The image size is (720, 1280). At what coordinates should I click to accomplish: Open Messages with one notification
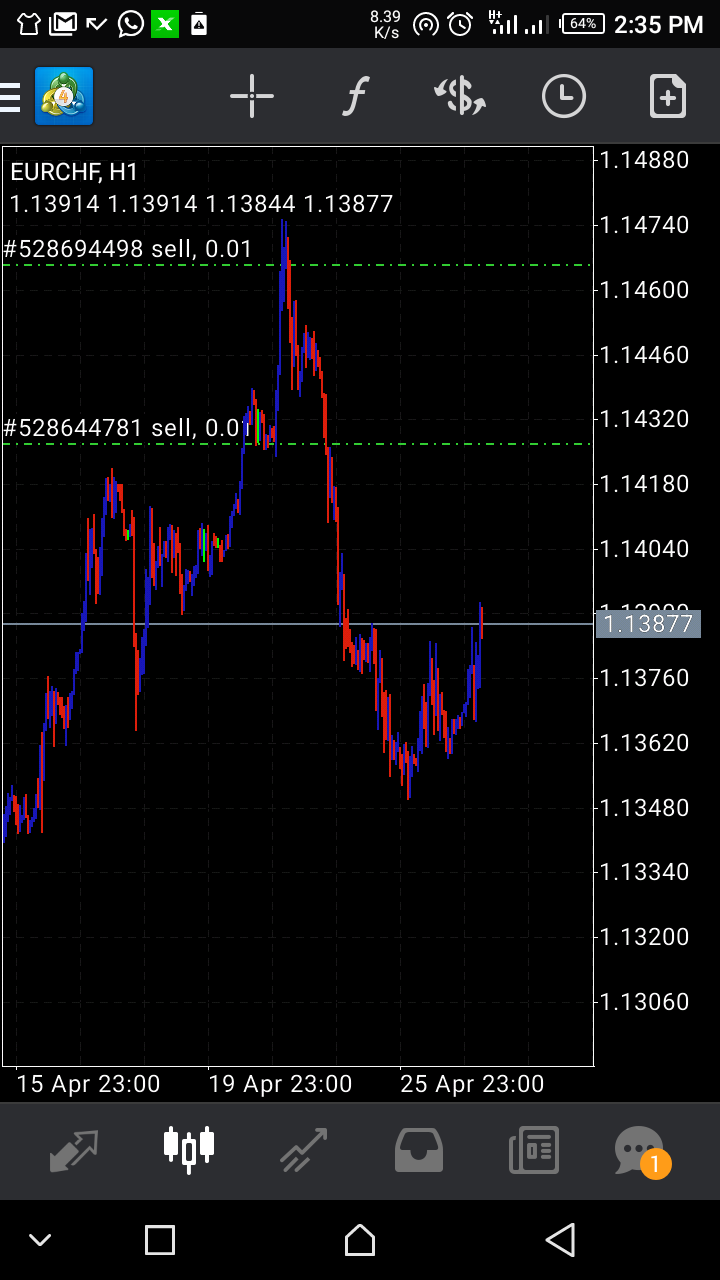[641, 1152]
